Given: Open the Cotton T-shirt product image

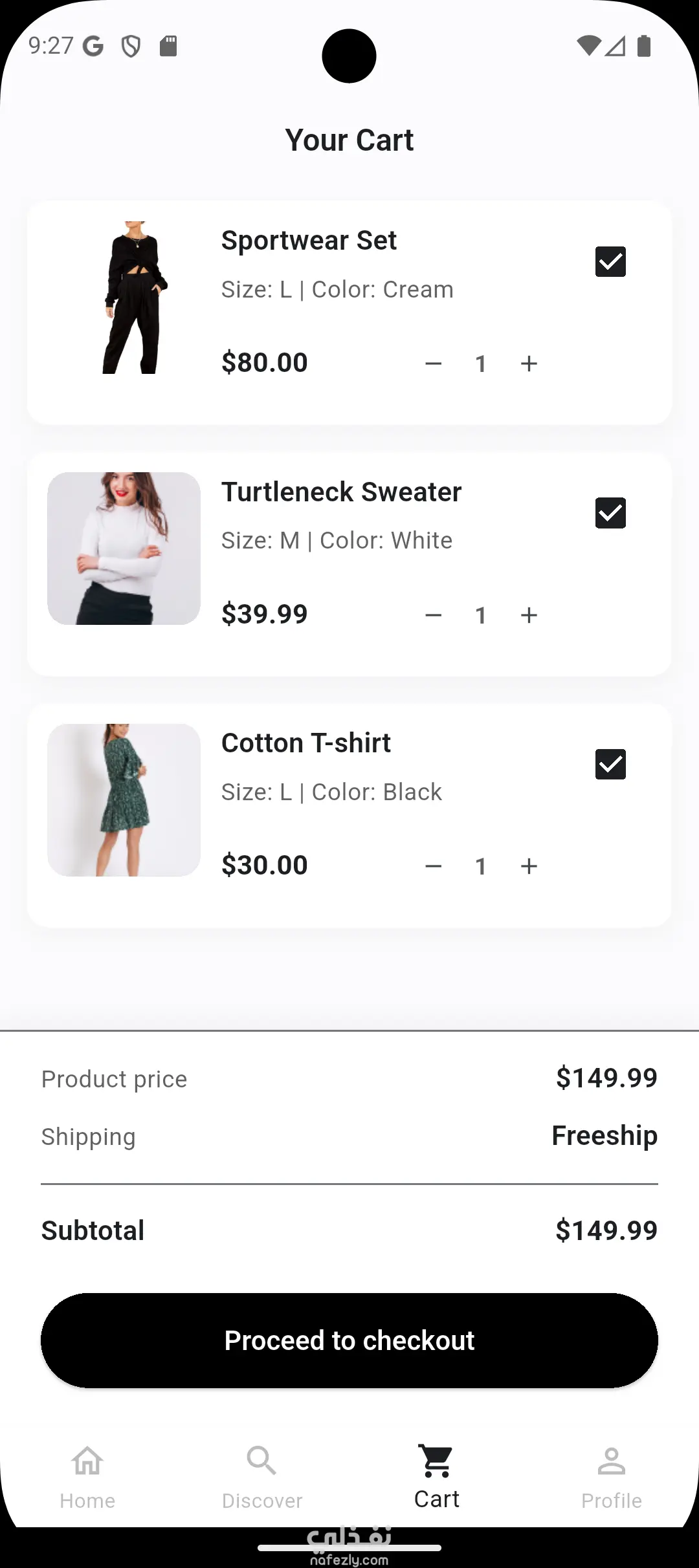Looking at the screenshot, I should pyautogui.click(x=124, y=800).
